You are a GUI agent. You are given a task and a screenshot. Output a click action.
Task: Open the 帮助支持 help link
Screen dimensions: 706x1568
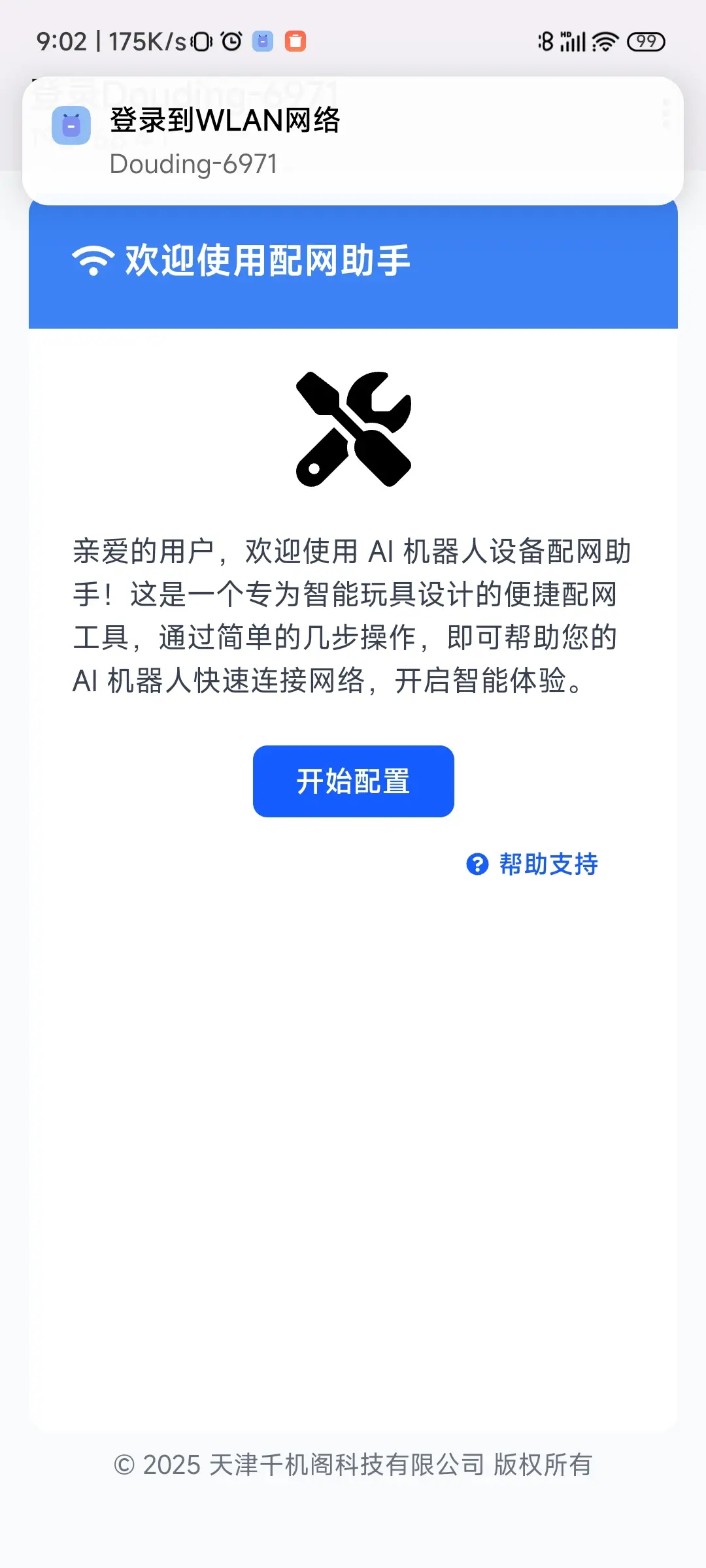(x=533, y=864)
